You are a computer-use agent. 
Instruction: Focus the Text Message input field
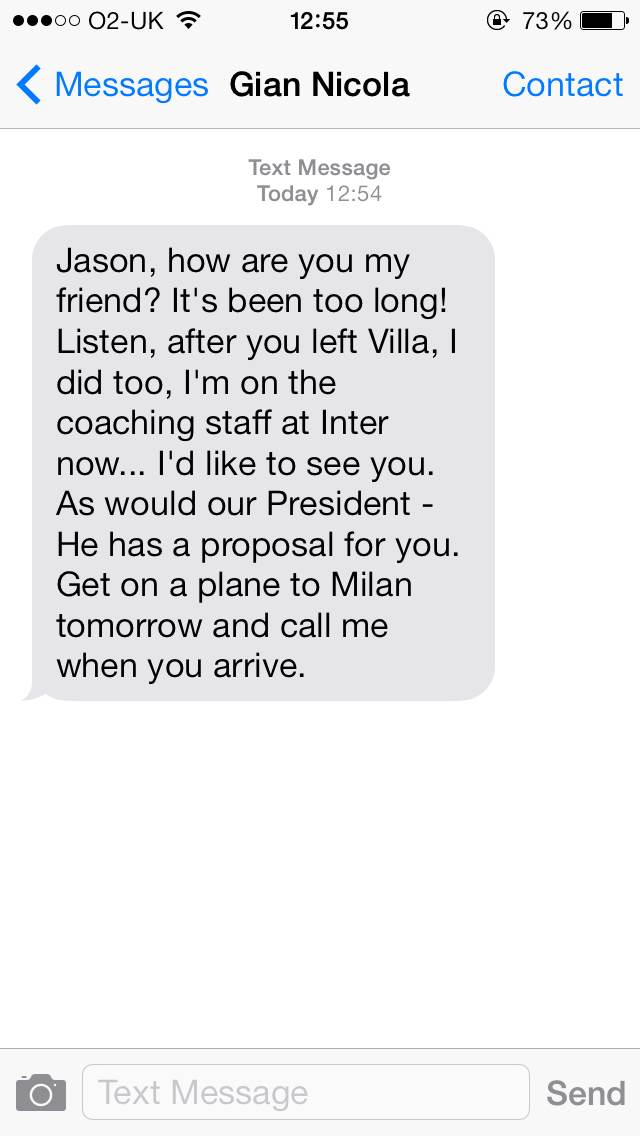click(x=305, y=1092)
